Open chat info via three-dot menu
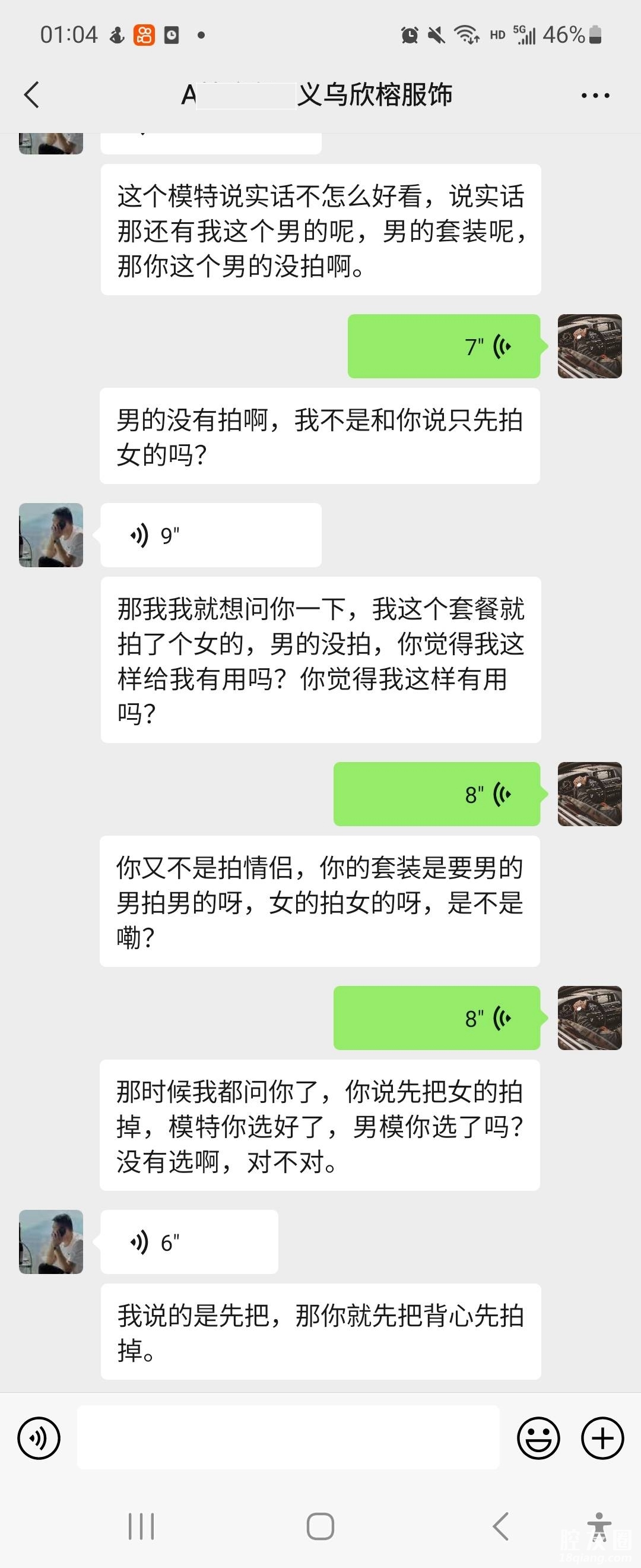The height and width of the screenshot is (1568, 641). click(595, 96)
